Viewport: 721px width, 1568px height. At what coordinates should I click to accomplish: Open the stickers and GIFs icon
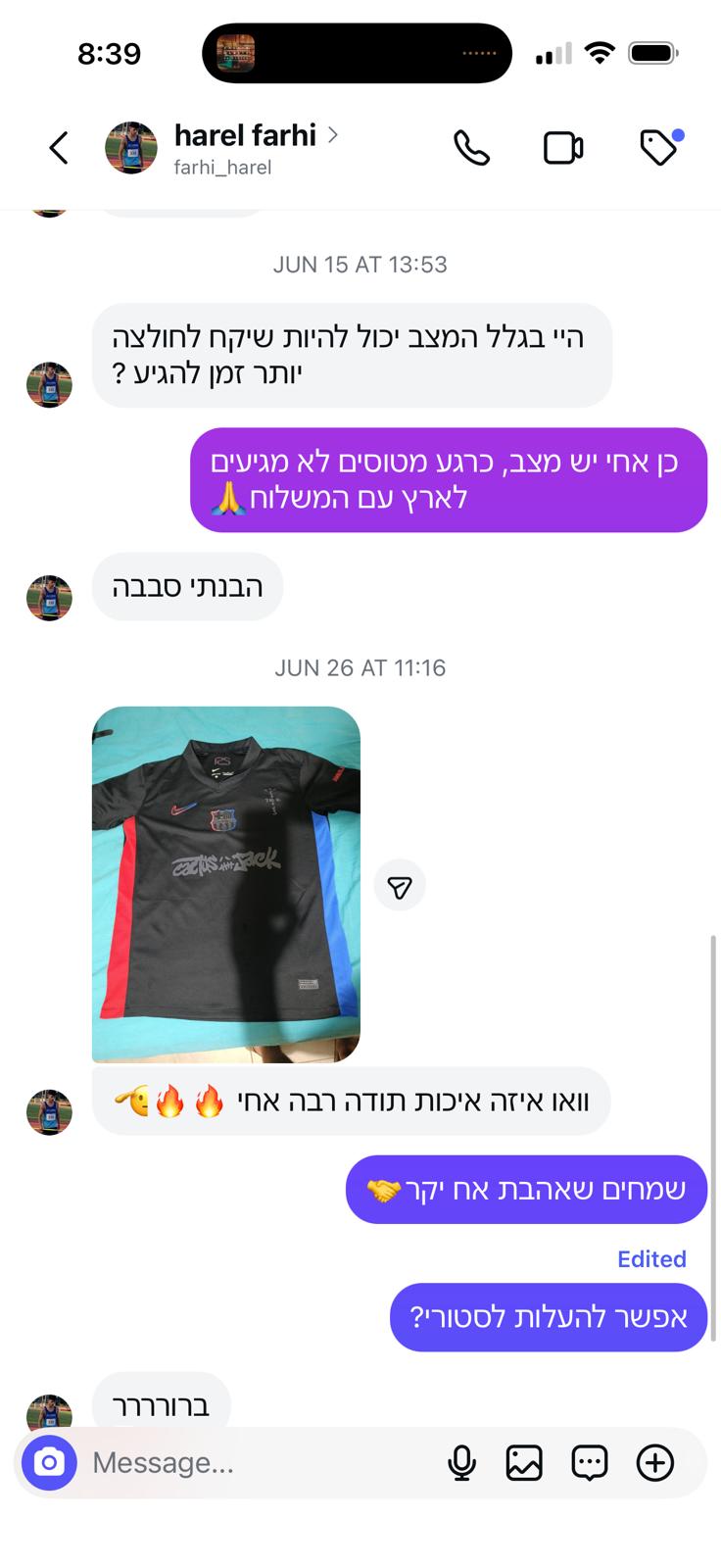coord(590,1463)
